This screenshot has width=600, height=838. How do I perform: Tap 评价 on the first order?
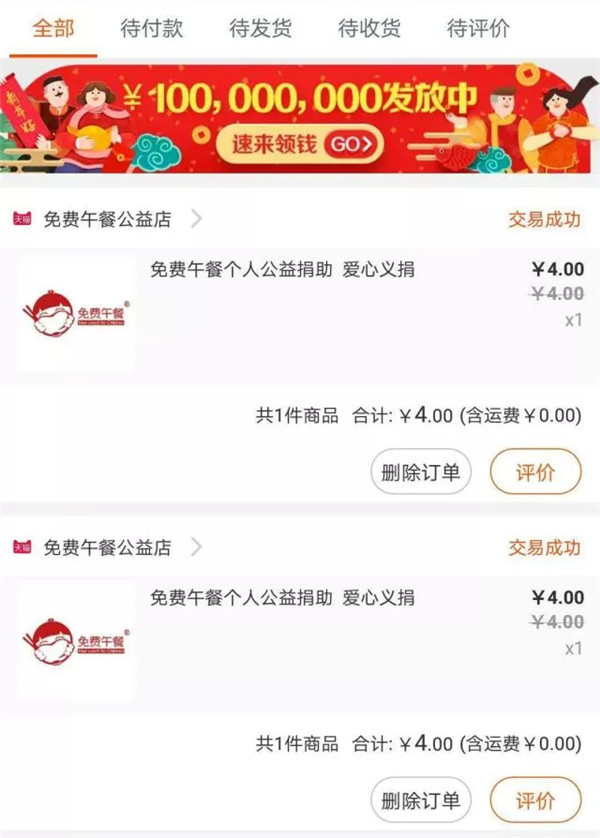[535, 472]
